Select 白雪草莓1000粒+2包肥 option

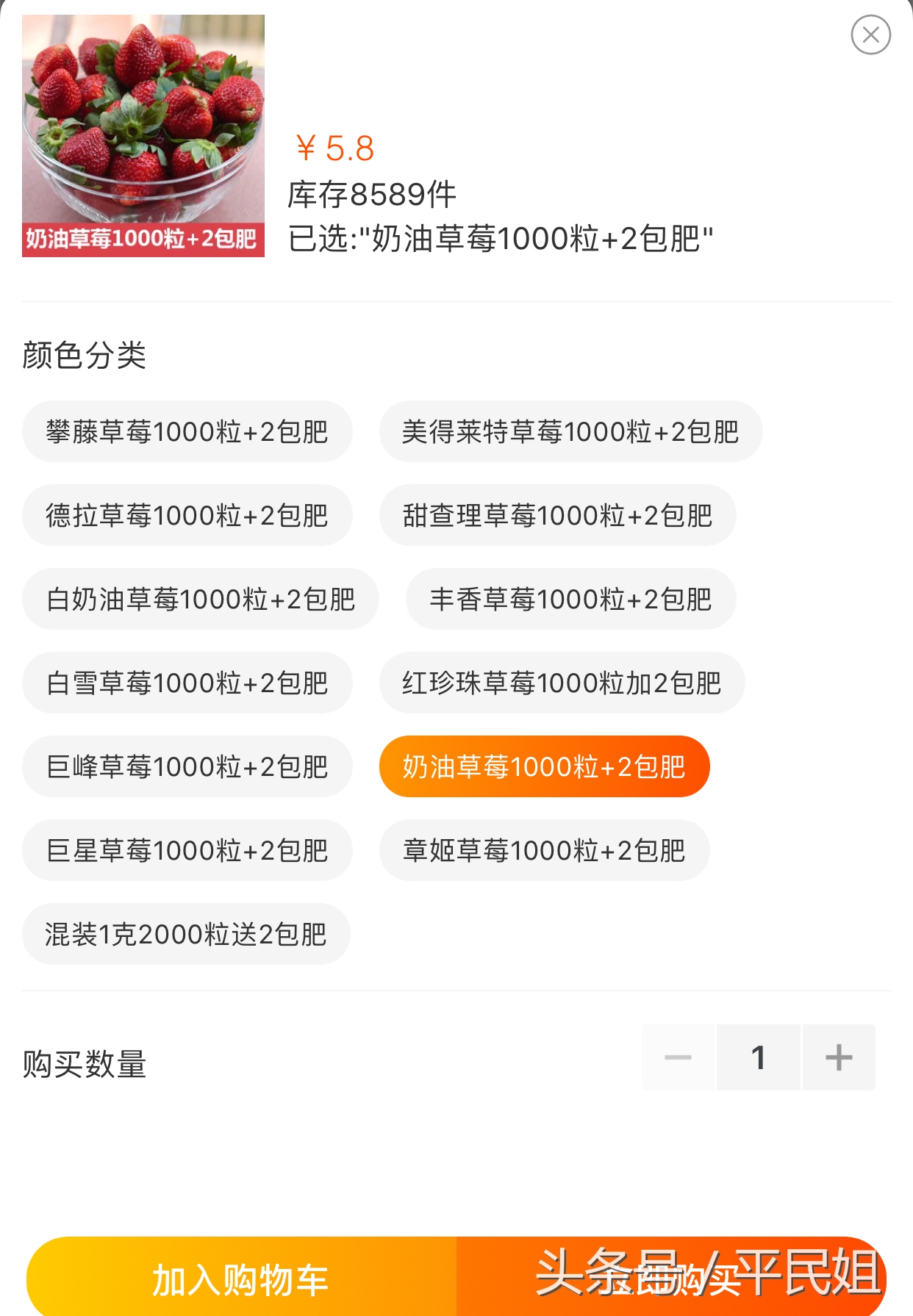coord(187,683)
